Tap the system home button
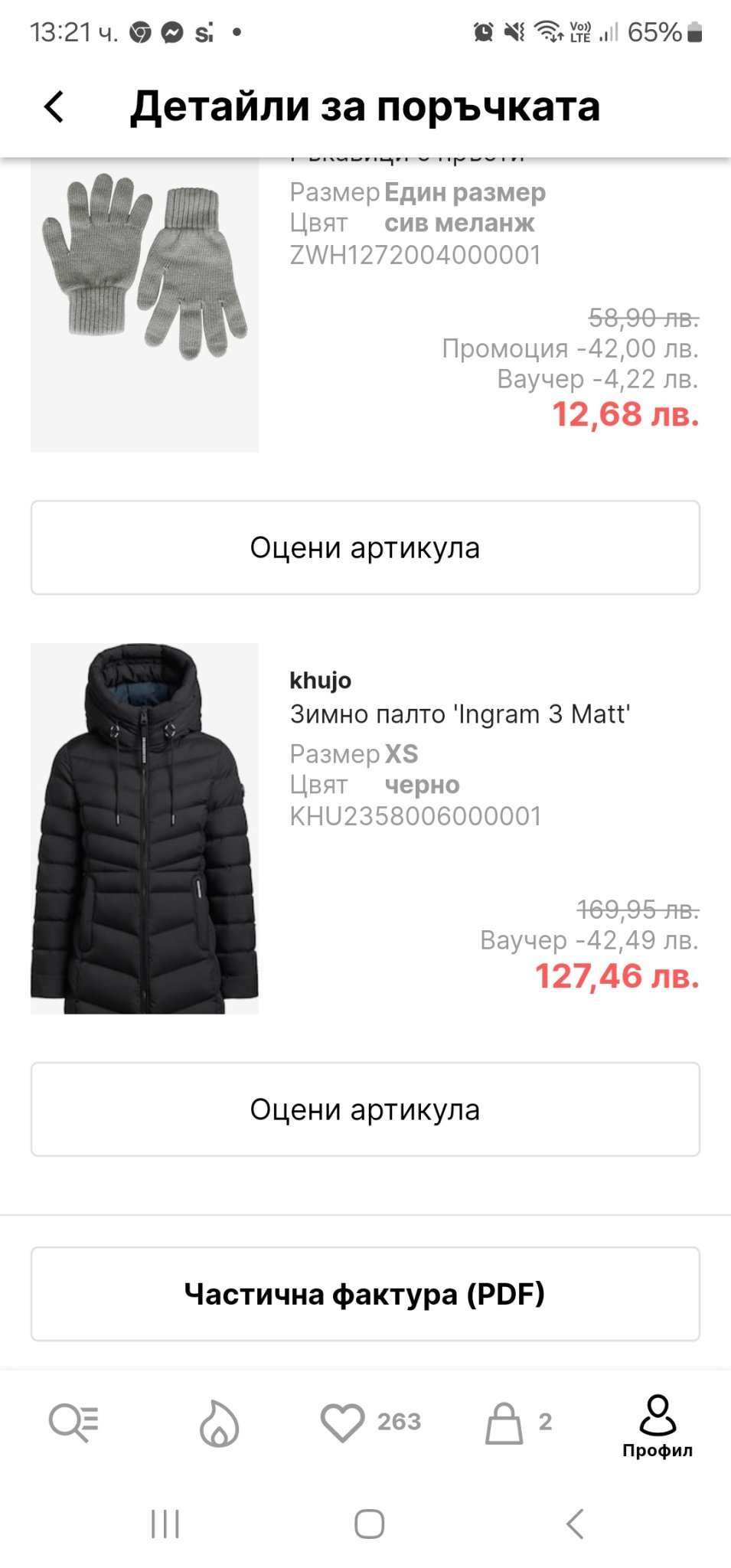The height and width of the screenshot is (1568, 731). pos(369,1524)
